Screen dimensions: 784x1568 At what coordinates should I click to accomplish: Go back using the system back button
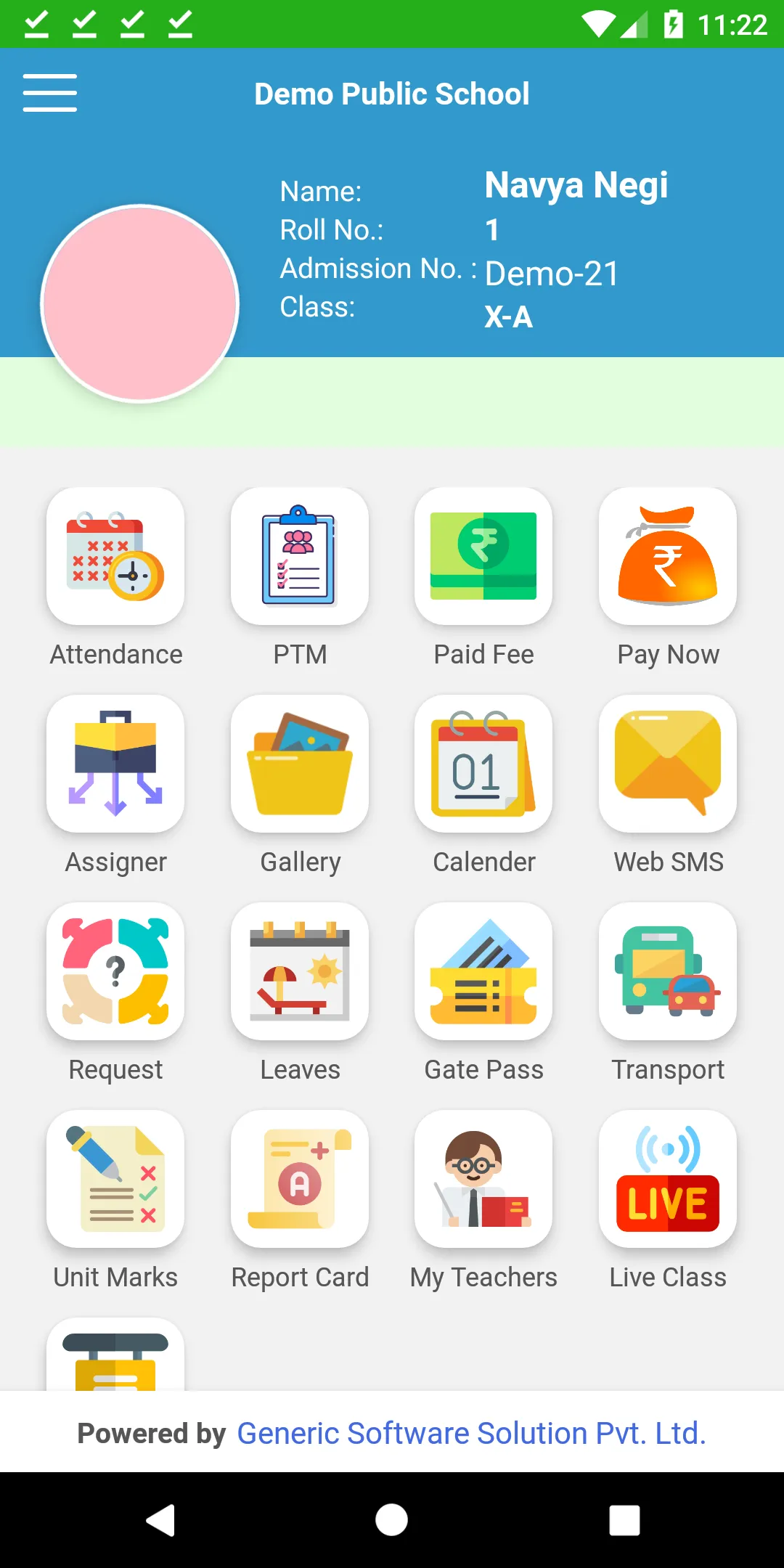pyautogui.click(x=160, y=1520)
